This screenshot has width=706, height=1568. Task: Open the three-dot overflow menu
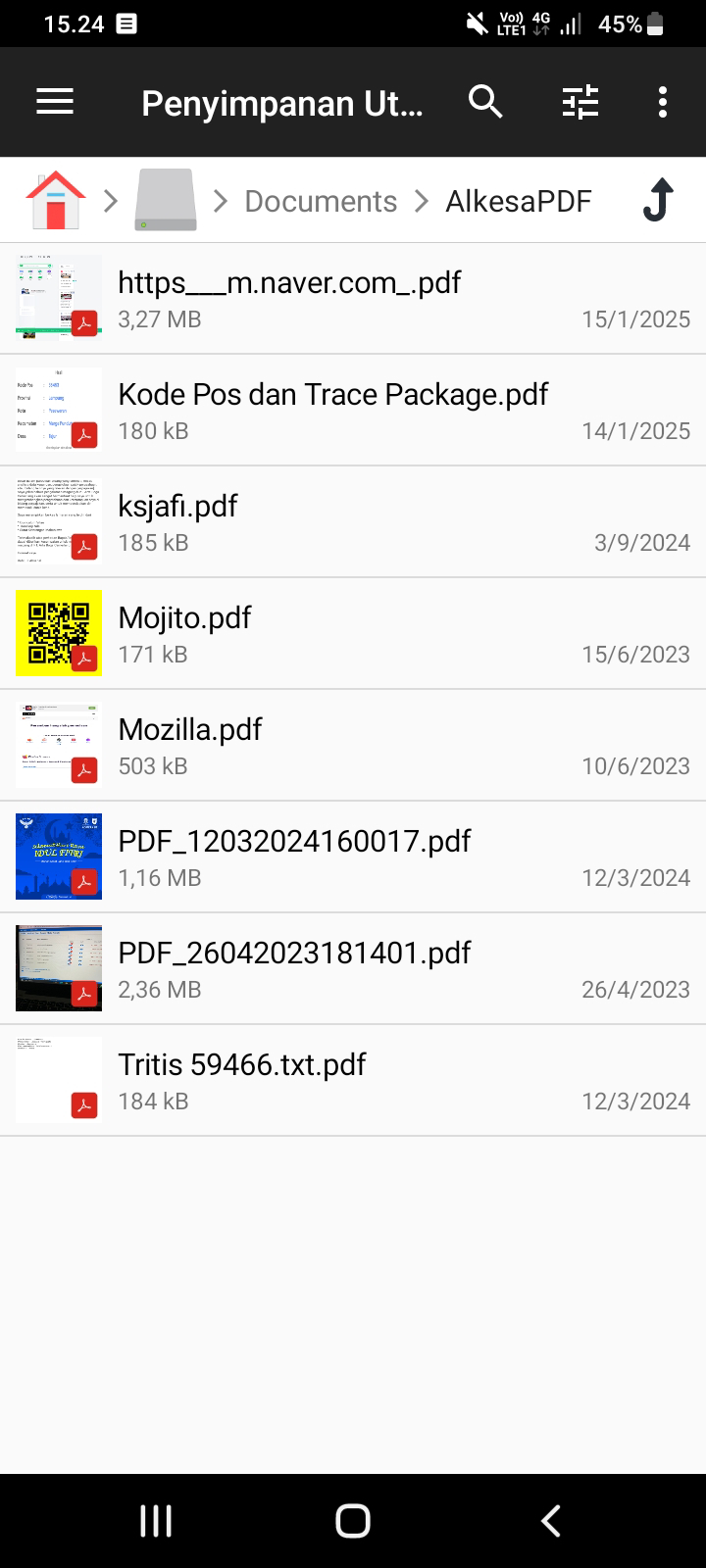click(x=663, y=102)
